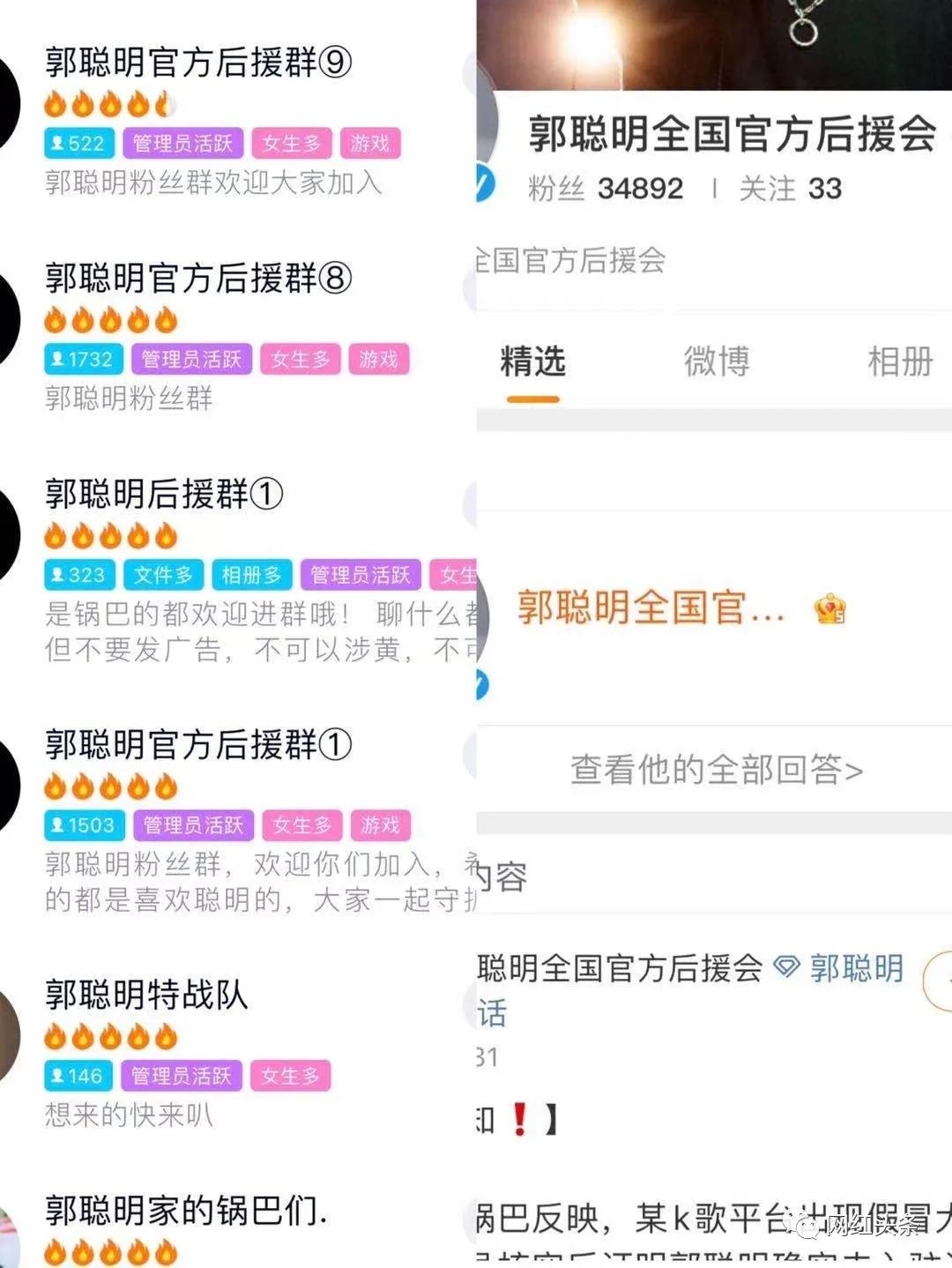Image resolution: width=952 pixels, height=1268 pixels.
Task: Switch to the 微博 tab
Action: tap(718, 362)
